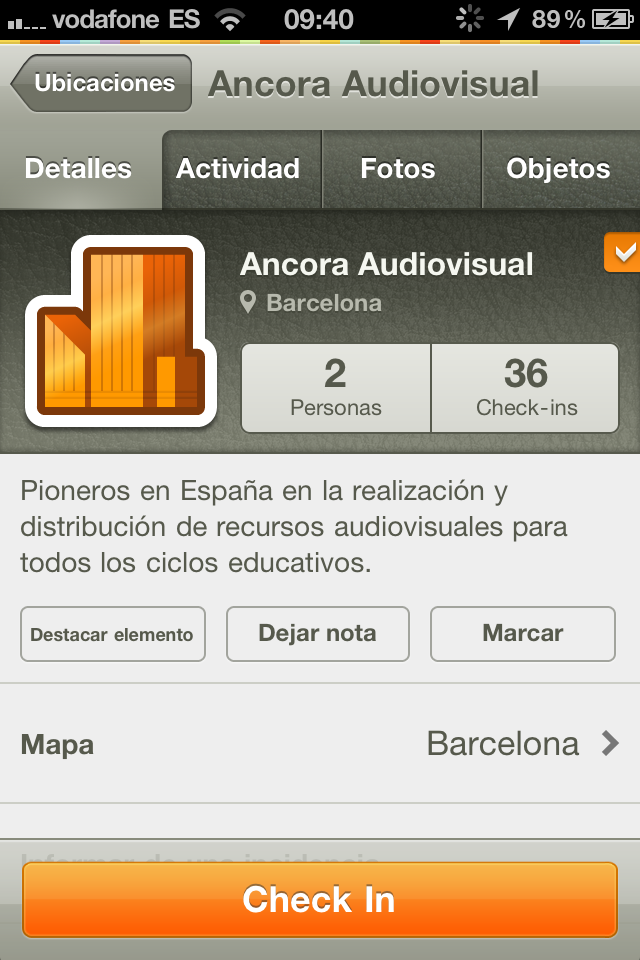This screenshot has width=640, height=960.
Task: Switch to the Fotos tab
Action: 398,169
